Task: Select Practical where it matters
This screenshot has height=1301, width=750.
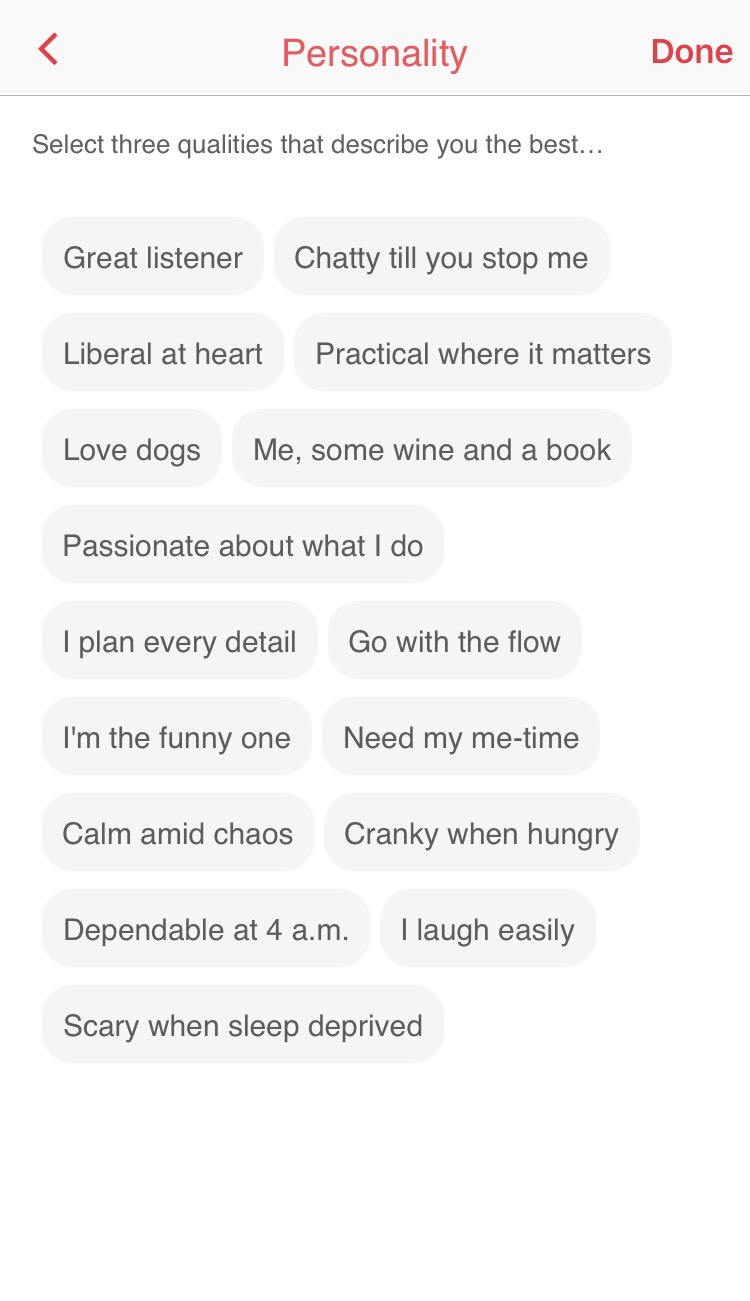Action: point(483,353)
